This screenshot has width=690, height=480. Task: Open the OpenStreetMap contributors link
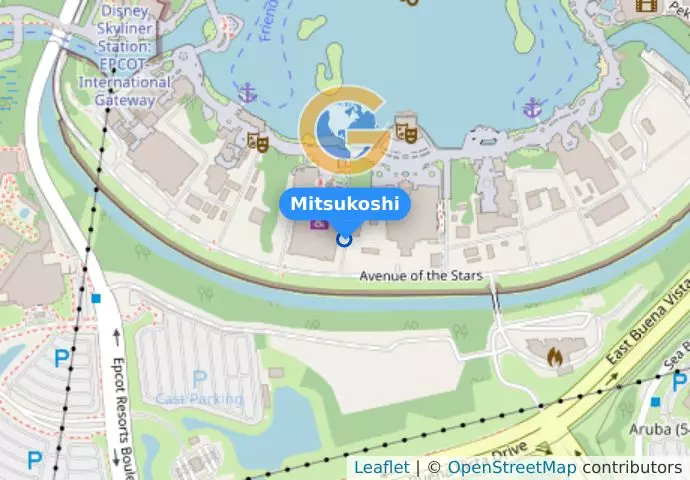pyautogui.click(x=511, y=467)
